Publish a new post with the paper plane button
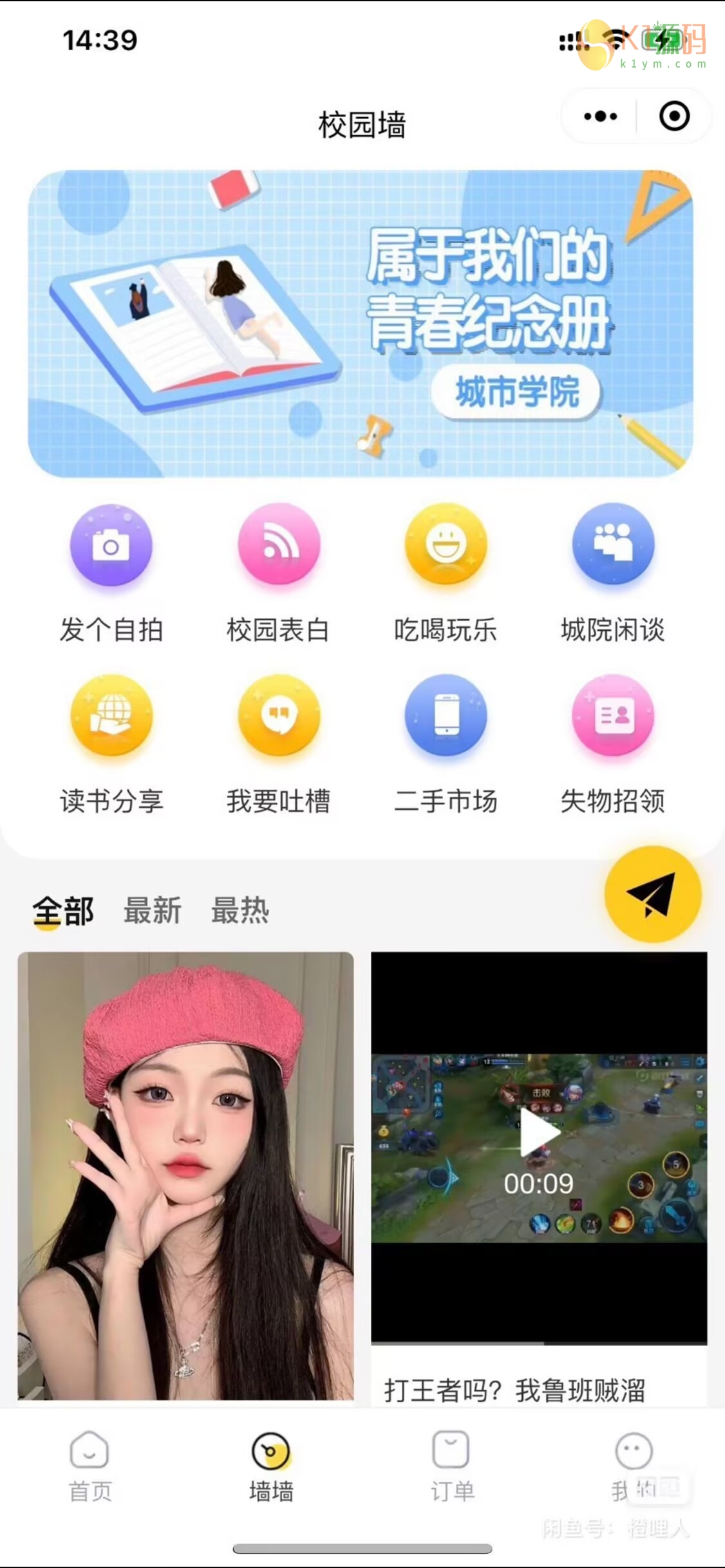 tap(652, 894)
